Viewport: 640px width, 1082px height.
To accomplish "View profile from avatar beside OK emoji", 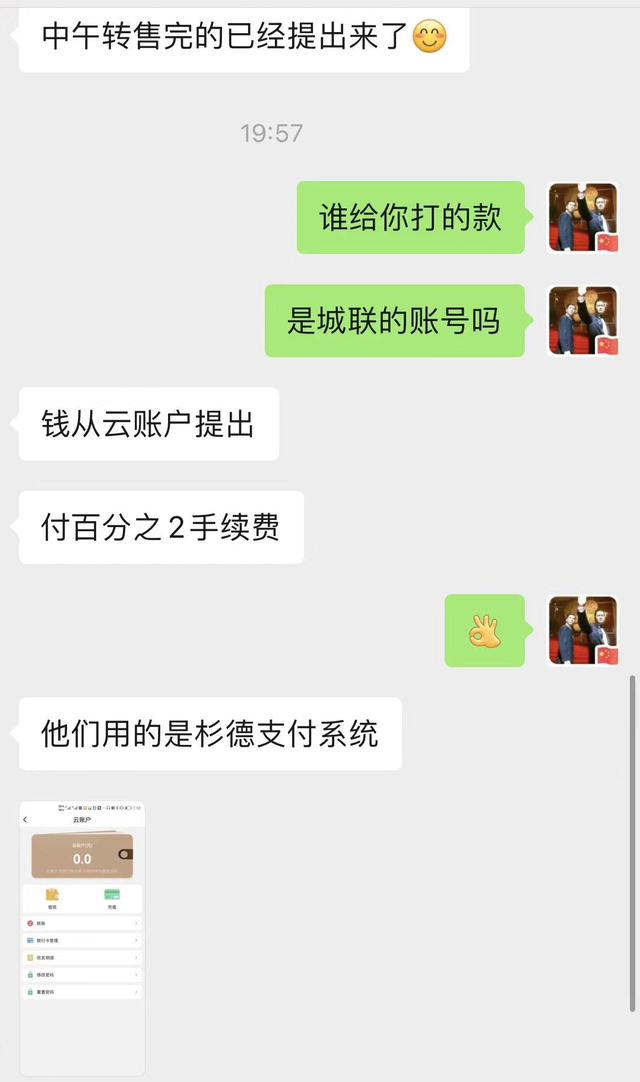I will pos(583,630).
